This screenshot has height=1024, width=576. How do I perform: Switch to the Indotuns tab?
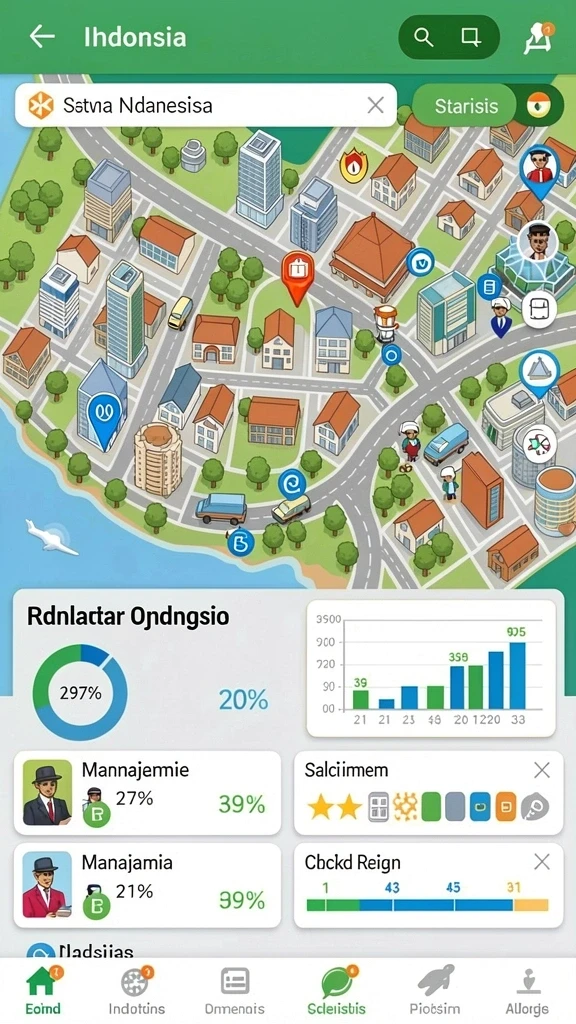pos(136,990)
